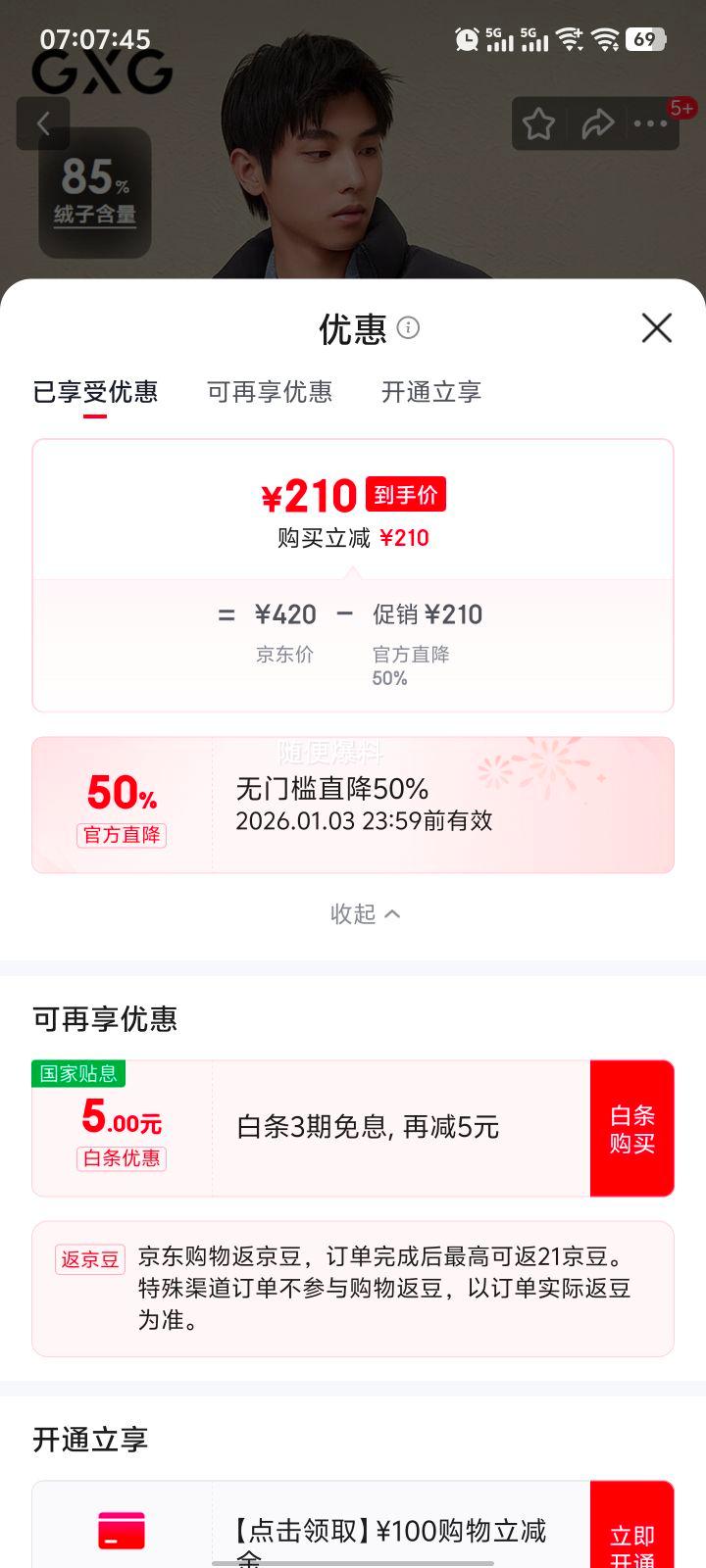Tap the 官方直降 discount label

122,834
